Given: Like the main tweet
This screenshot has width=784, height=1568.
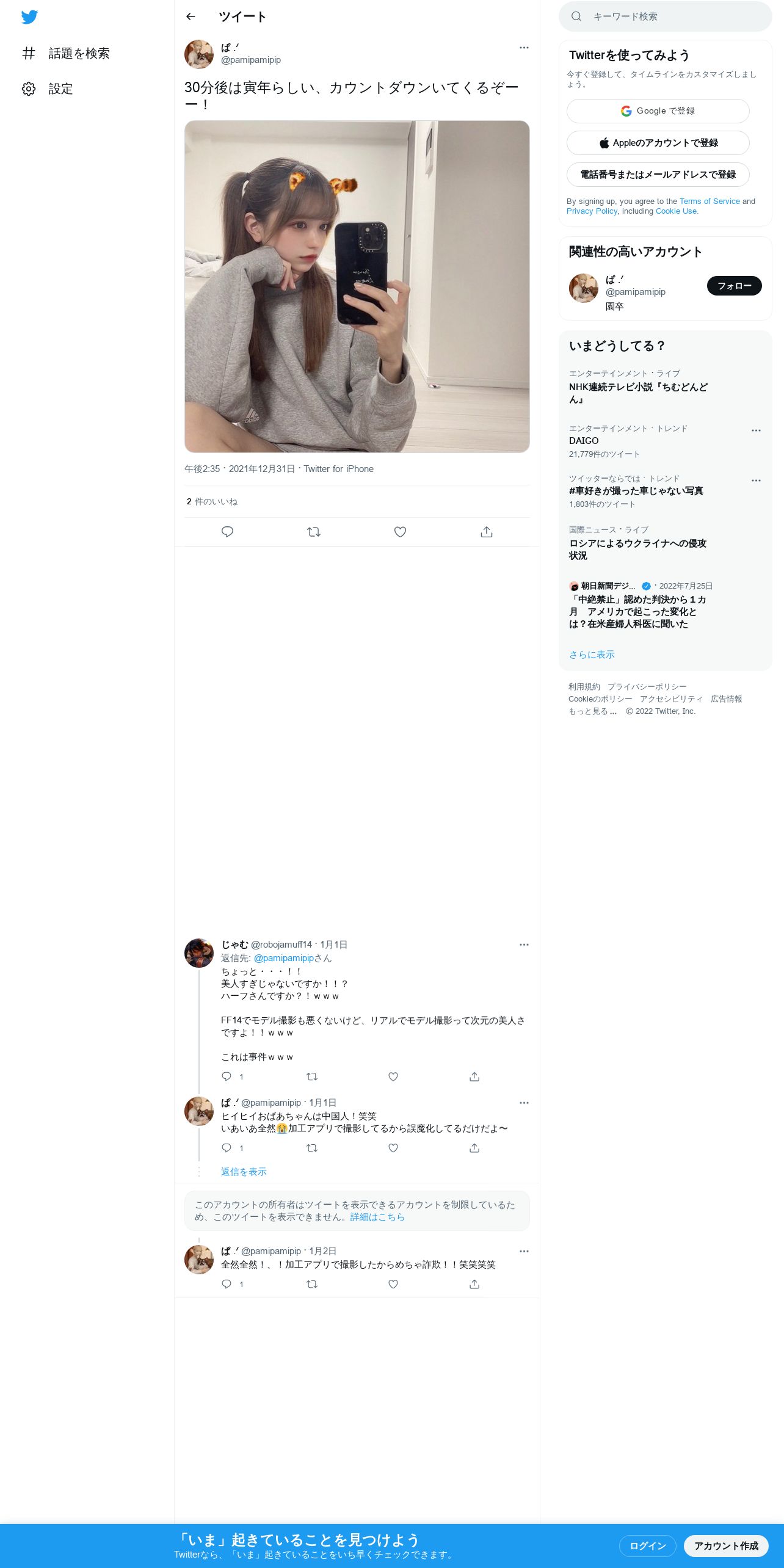Looking at the screenshot, I should 400,532.
